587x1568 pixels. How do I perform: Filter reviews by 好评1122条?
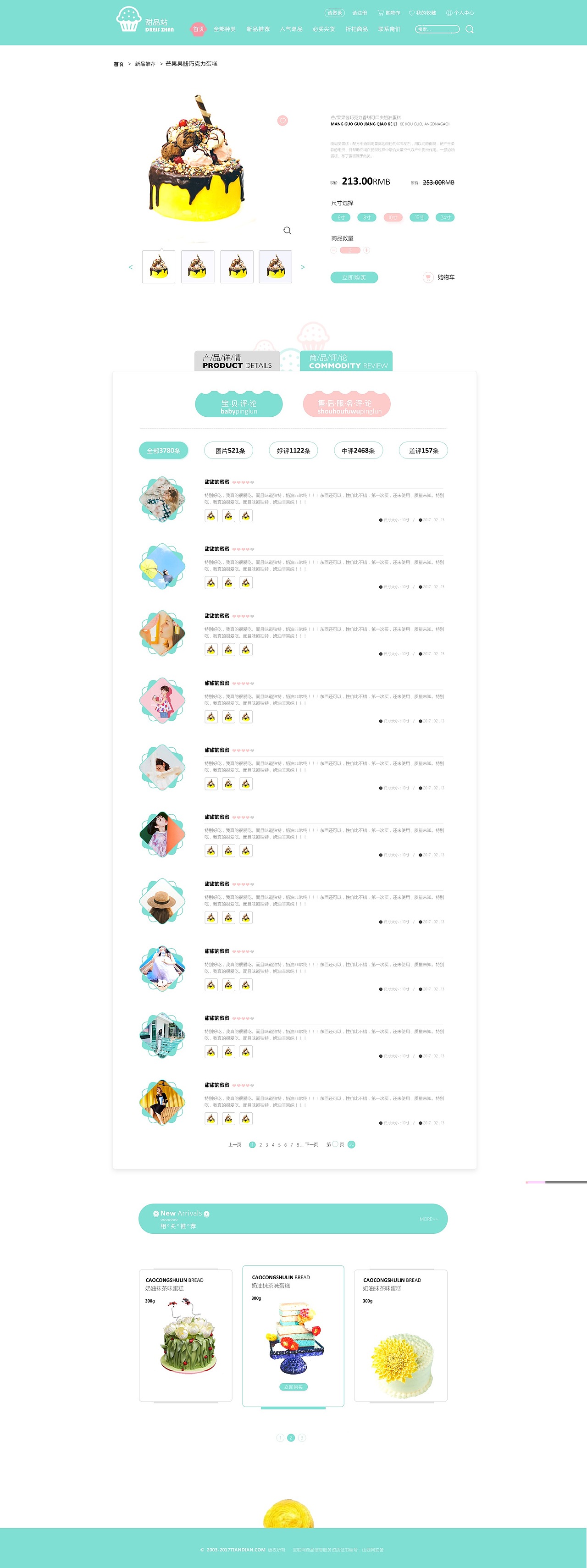pos(293,450)
